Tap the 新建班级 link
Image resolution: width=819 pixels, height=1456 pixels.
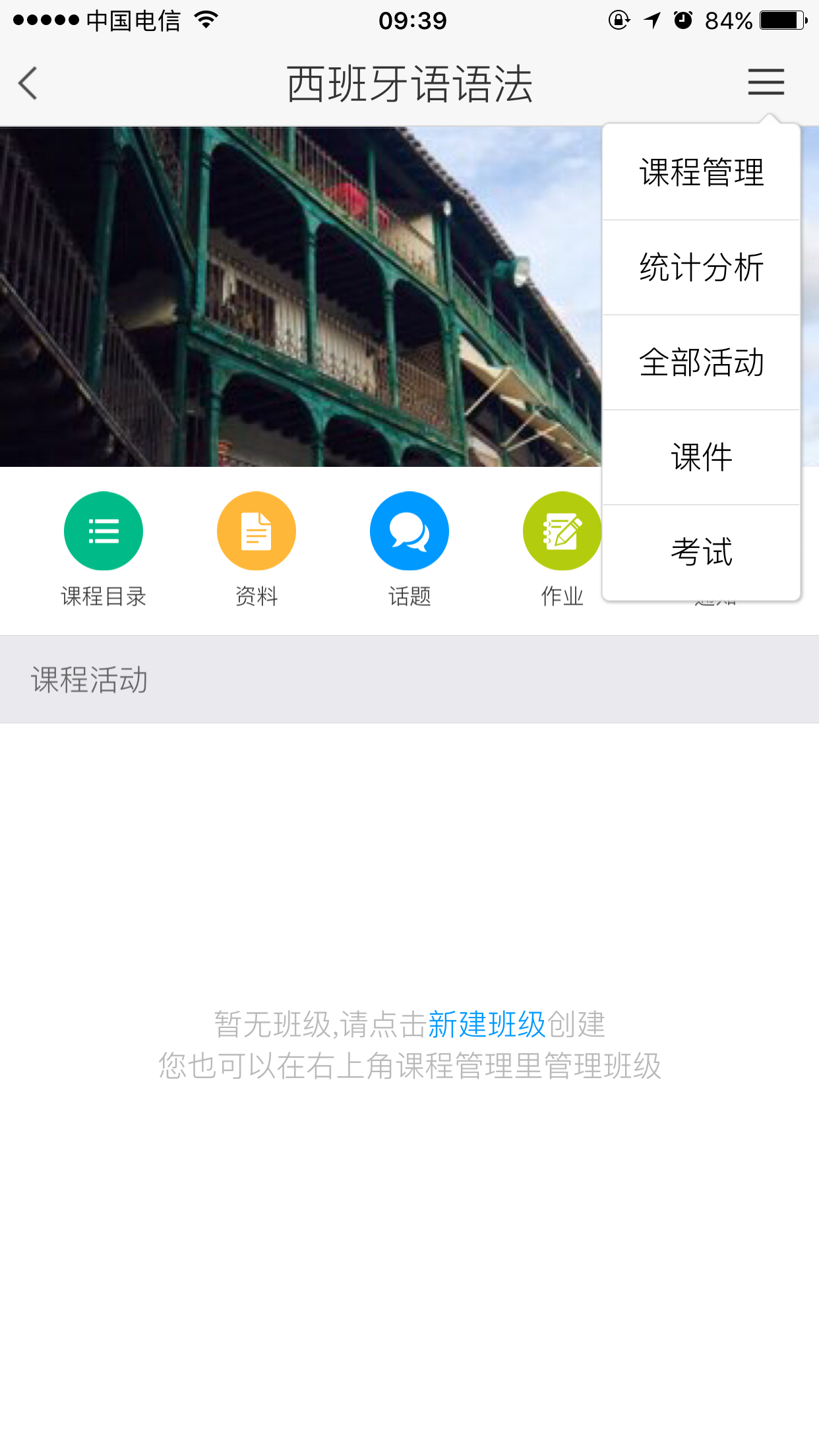click(x=487, y=1025)
